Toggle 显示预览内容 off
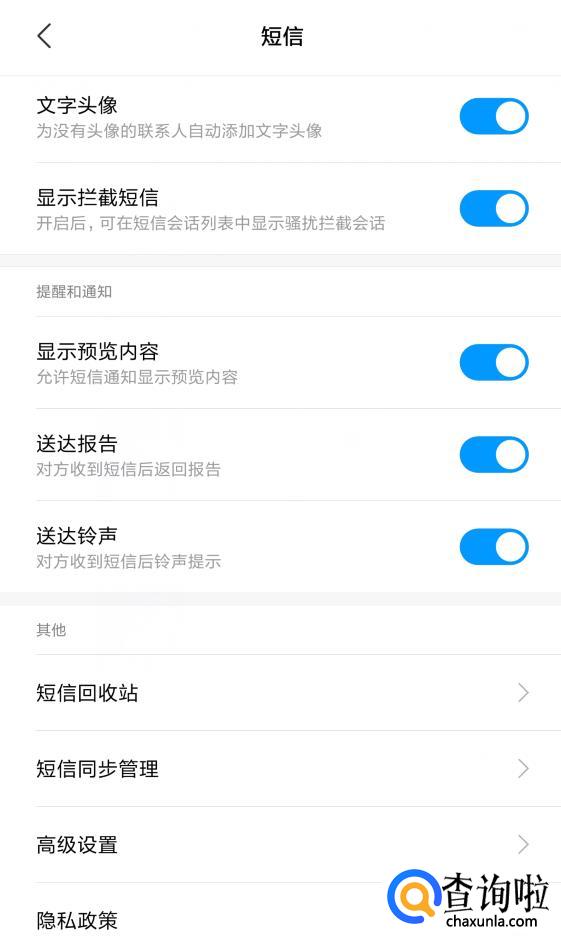 pos(494,362)
